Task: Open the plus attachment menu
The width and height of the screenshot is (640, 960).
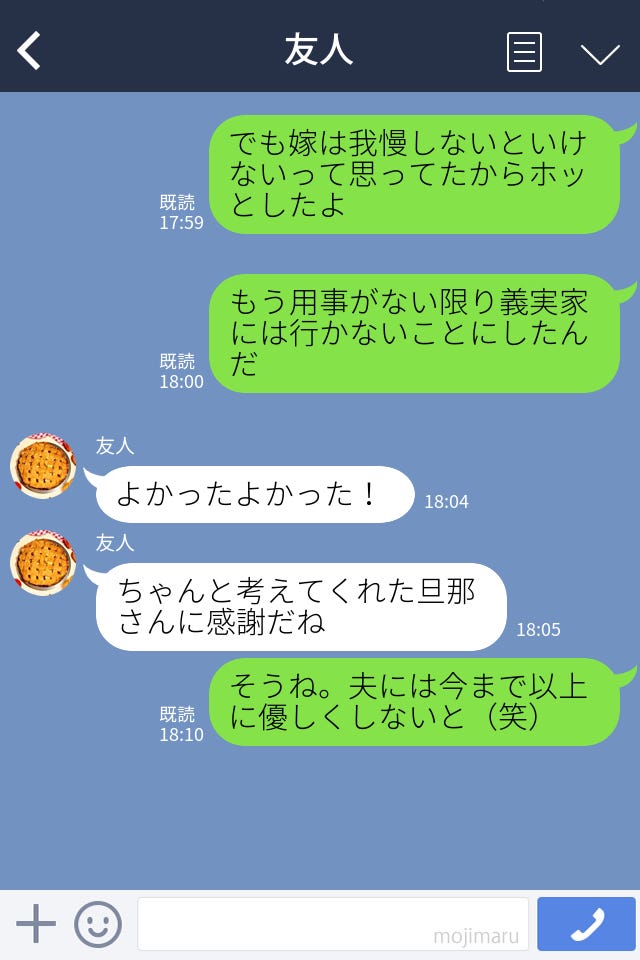Action: coord(36,923)
